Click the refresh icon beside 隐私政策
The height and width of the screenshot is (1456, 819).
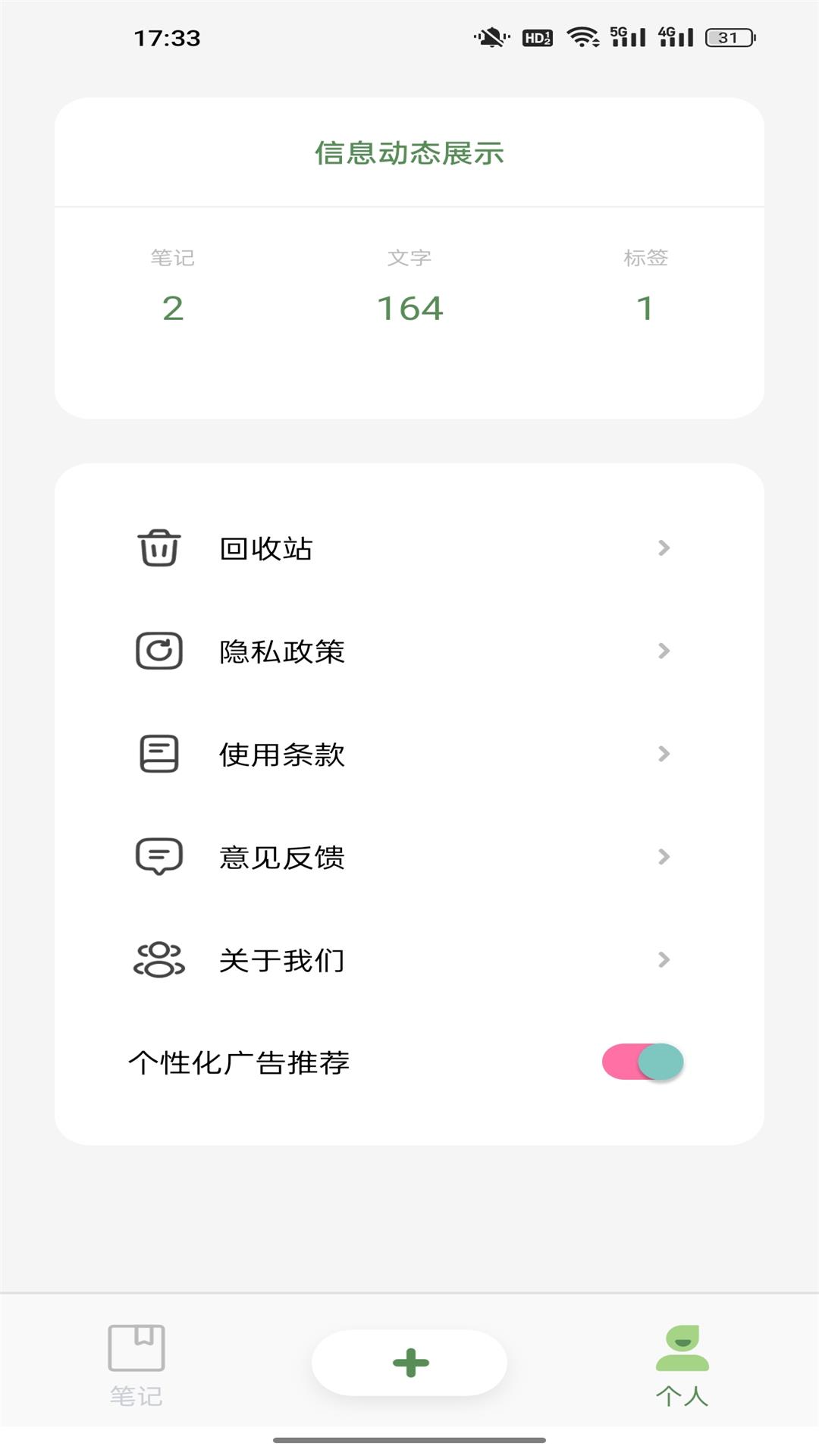coord(157,651)
